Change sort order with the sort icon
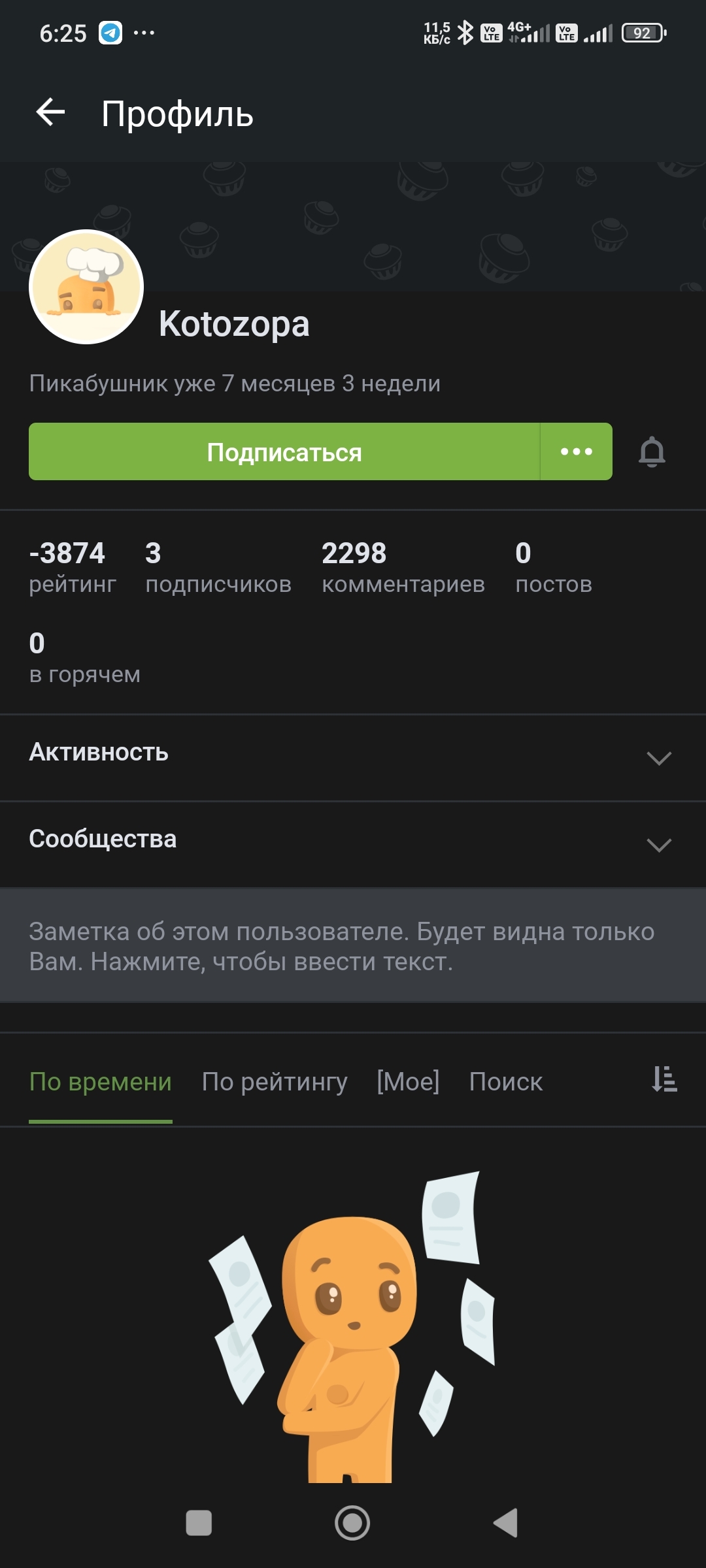The image size is (706, 1568). click(x=664, y=1079)
